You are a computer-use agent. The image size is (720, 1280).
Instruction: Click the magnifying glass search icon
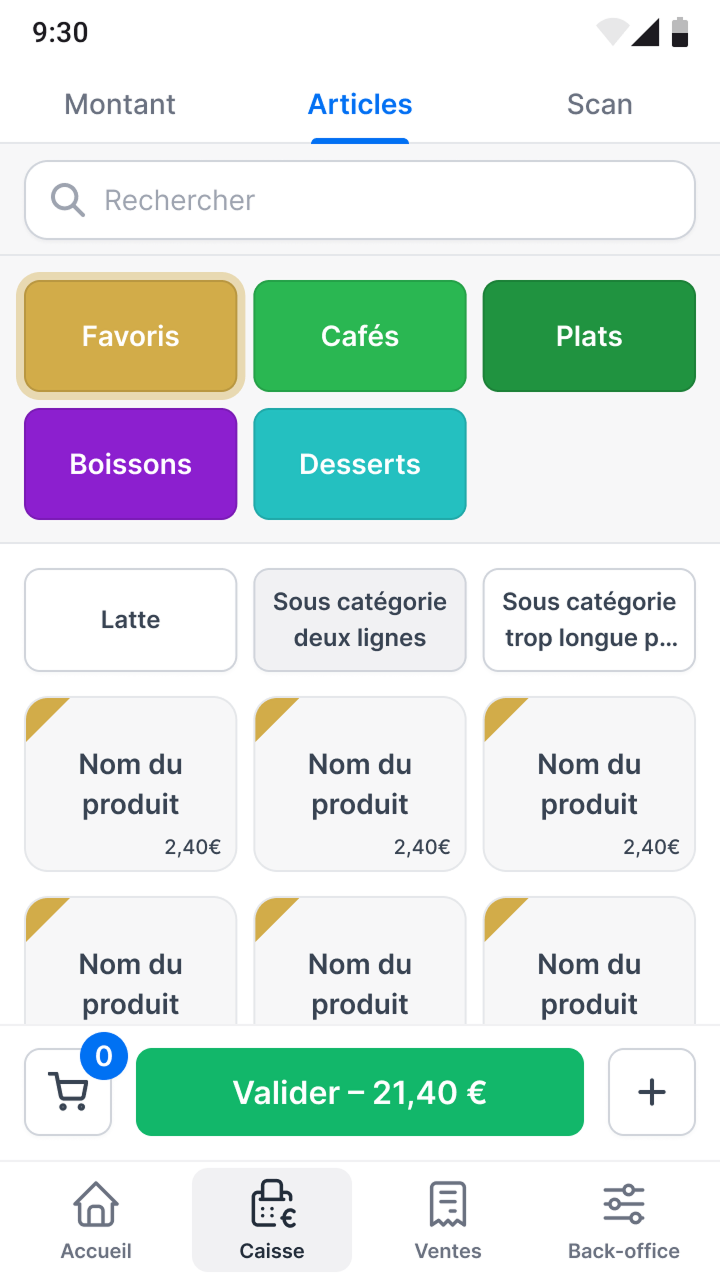pos(67,199)
